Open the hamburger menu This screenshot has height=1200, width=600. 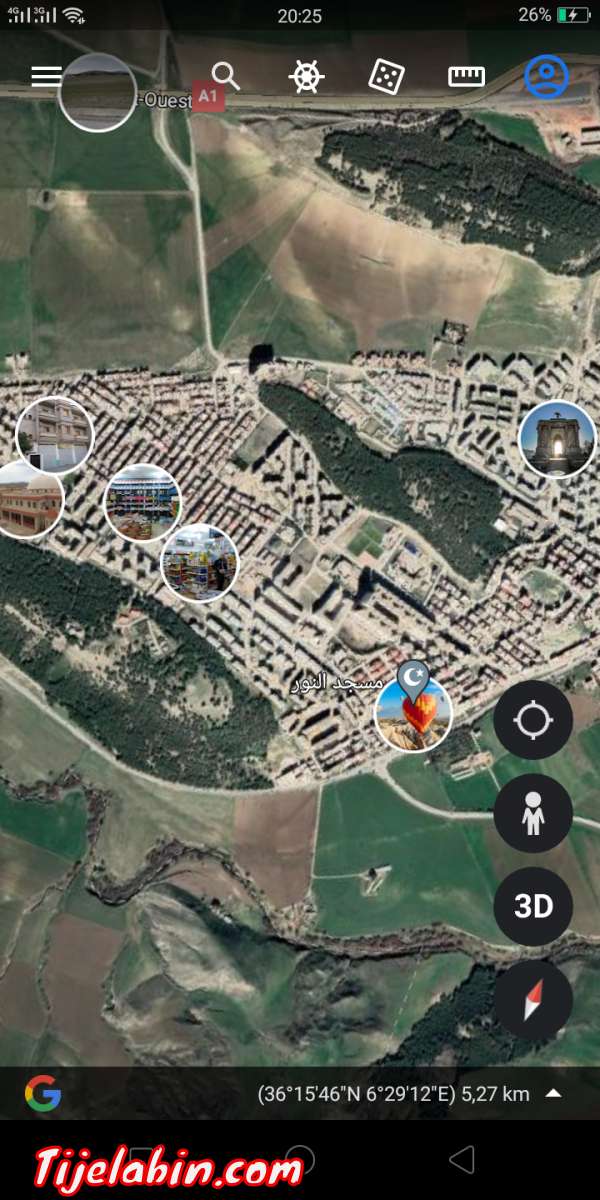point(46,77)
